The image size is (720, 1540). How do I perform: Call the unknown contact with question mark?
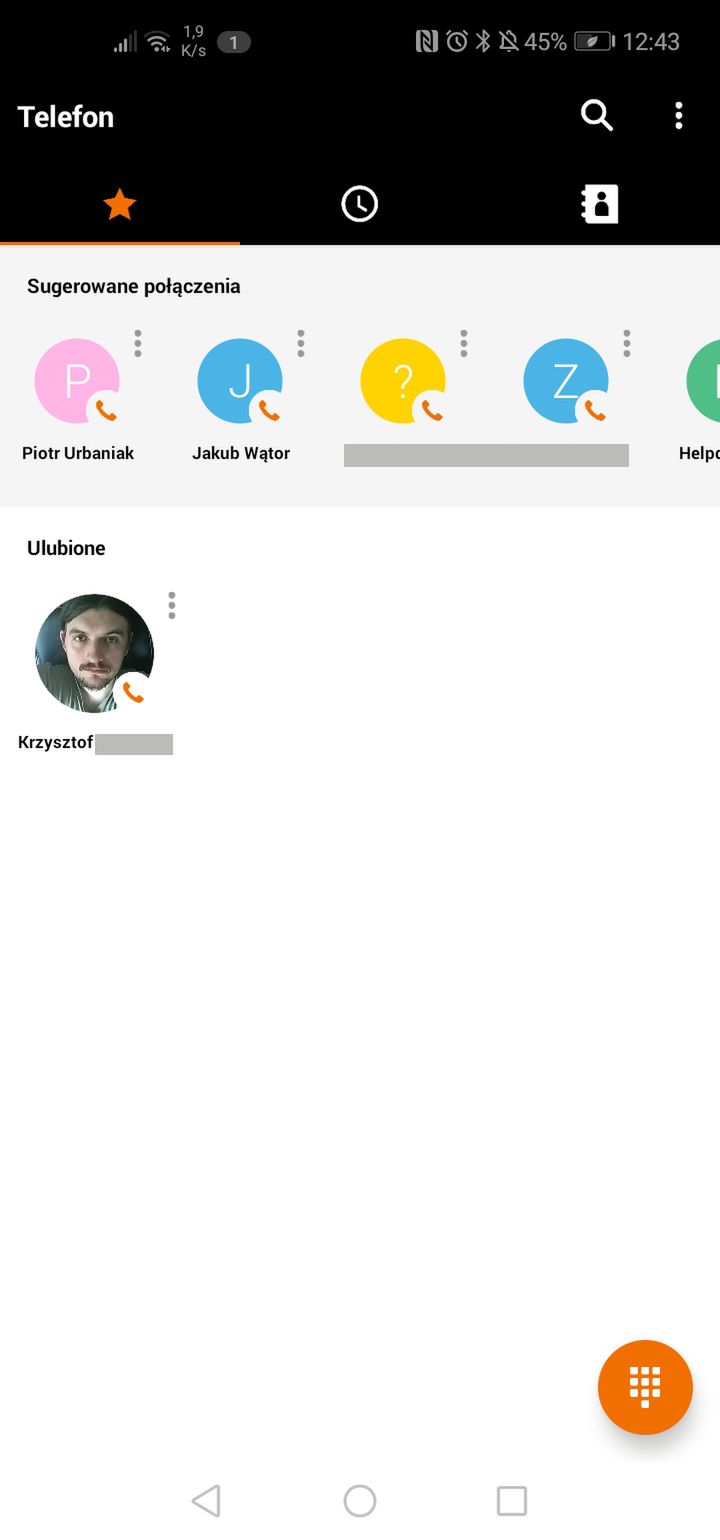click(403, 381)
